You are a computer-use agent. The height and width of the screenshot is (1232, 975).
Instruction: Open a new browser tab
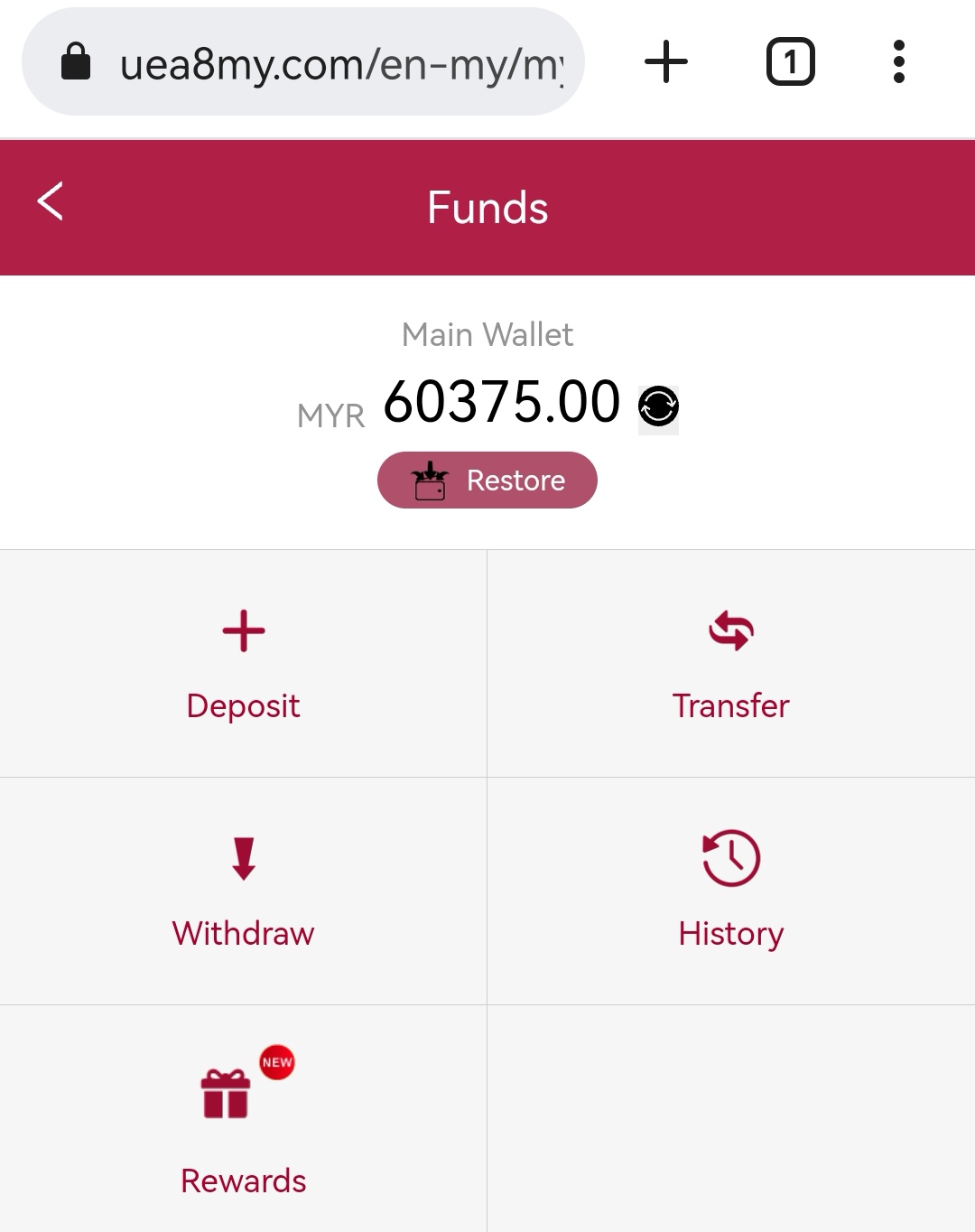(x=666, y=62)
